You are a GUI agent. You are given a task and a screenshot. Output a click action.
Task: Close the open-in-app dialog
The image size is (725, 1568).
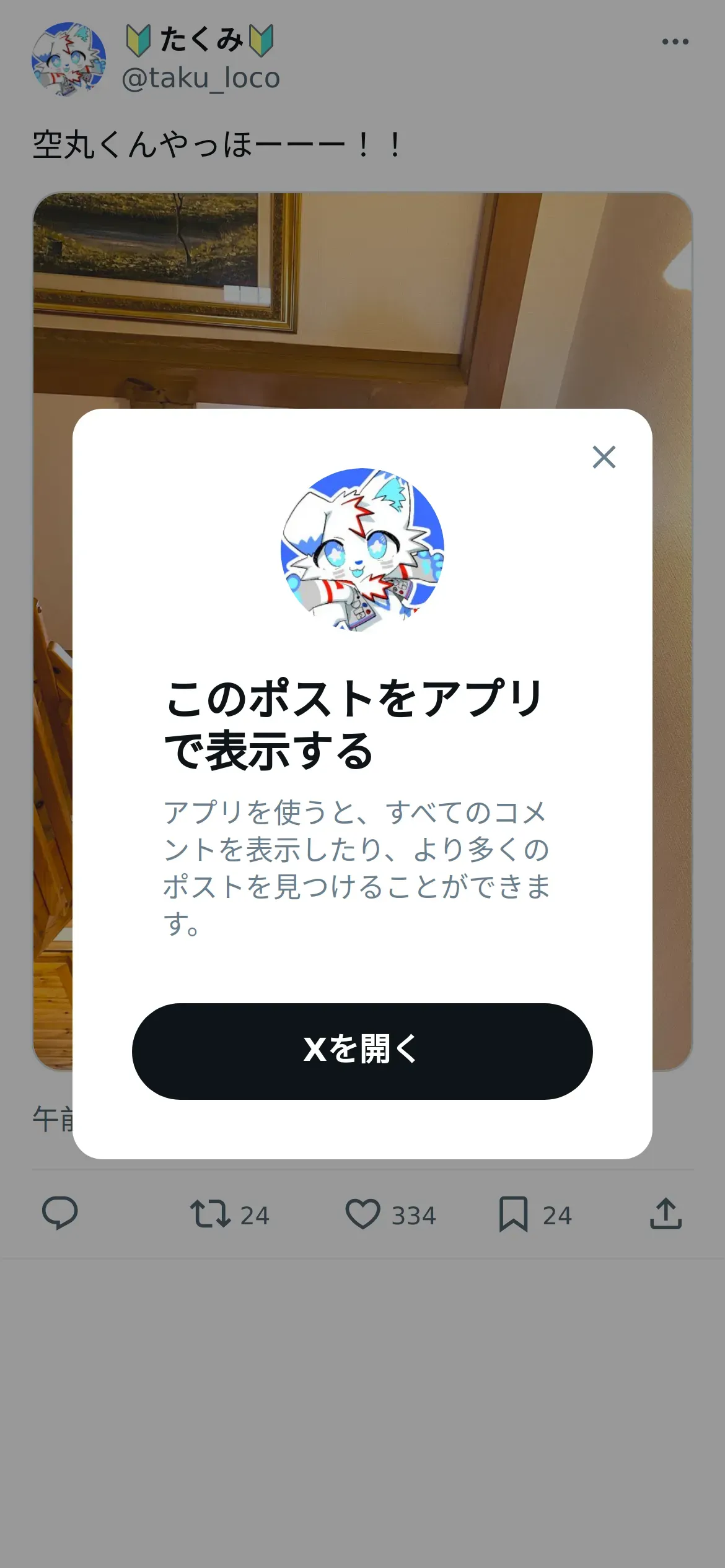(x=604, y=457)
